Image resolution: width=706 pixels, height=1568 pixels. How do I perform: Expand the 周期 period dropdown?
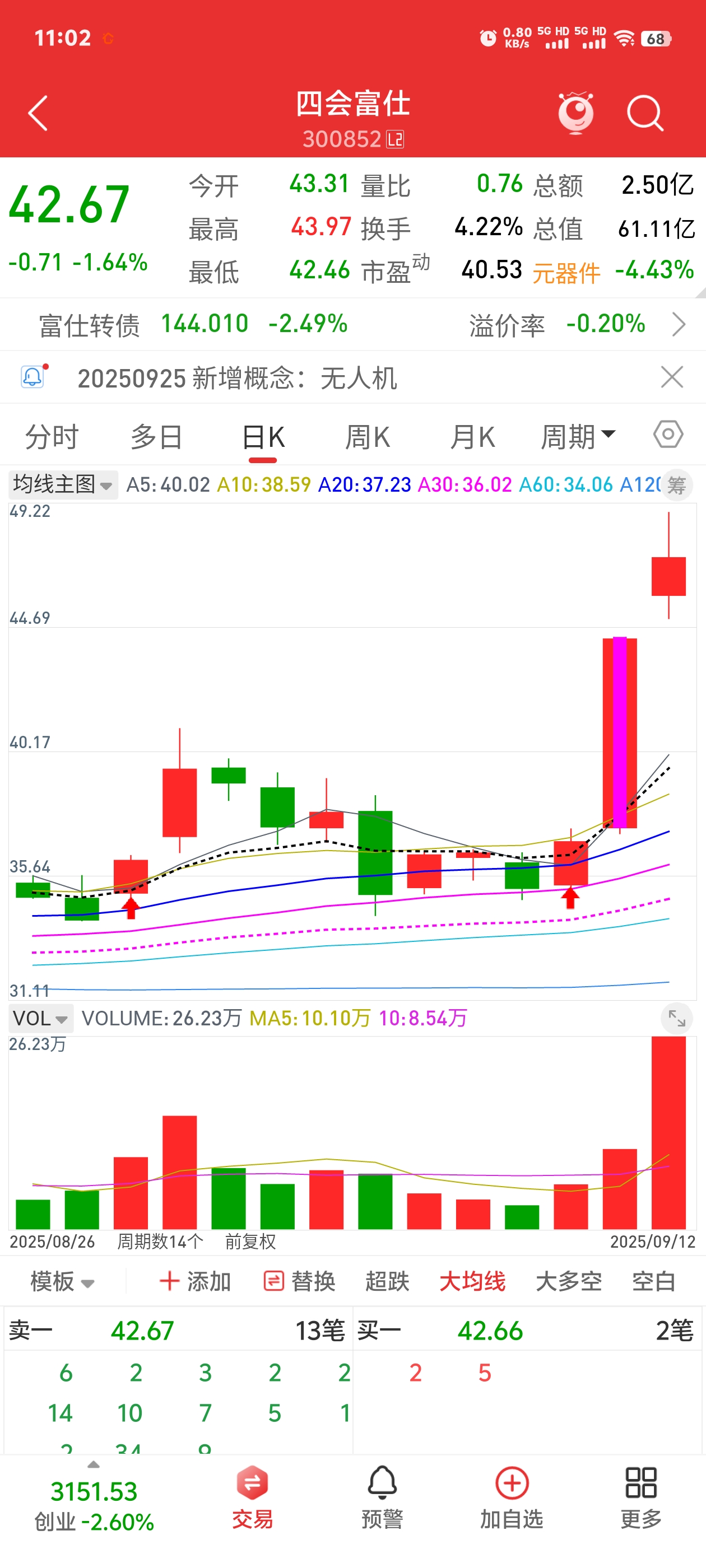[578, 437]
